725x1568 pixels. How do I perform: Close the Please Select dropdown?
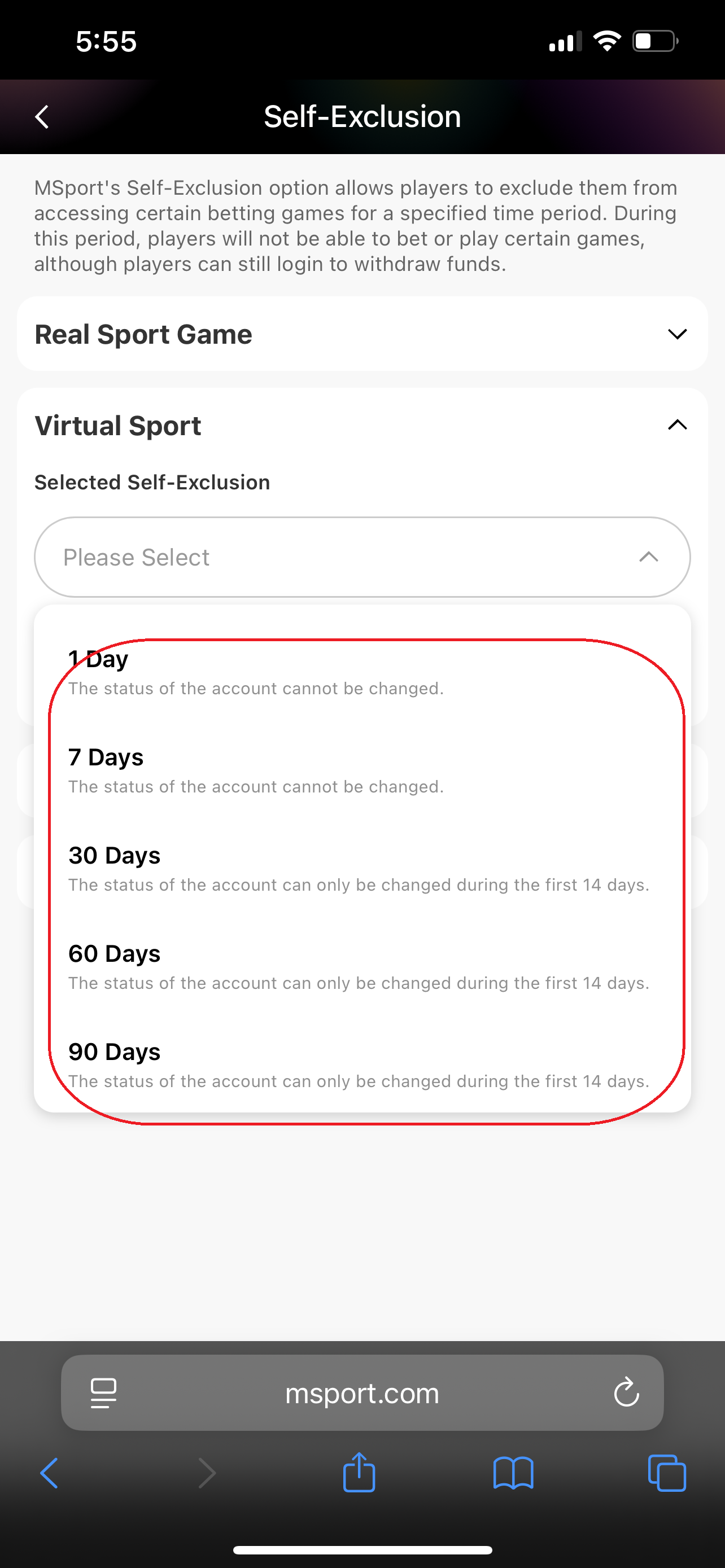click(648, 557)
